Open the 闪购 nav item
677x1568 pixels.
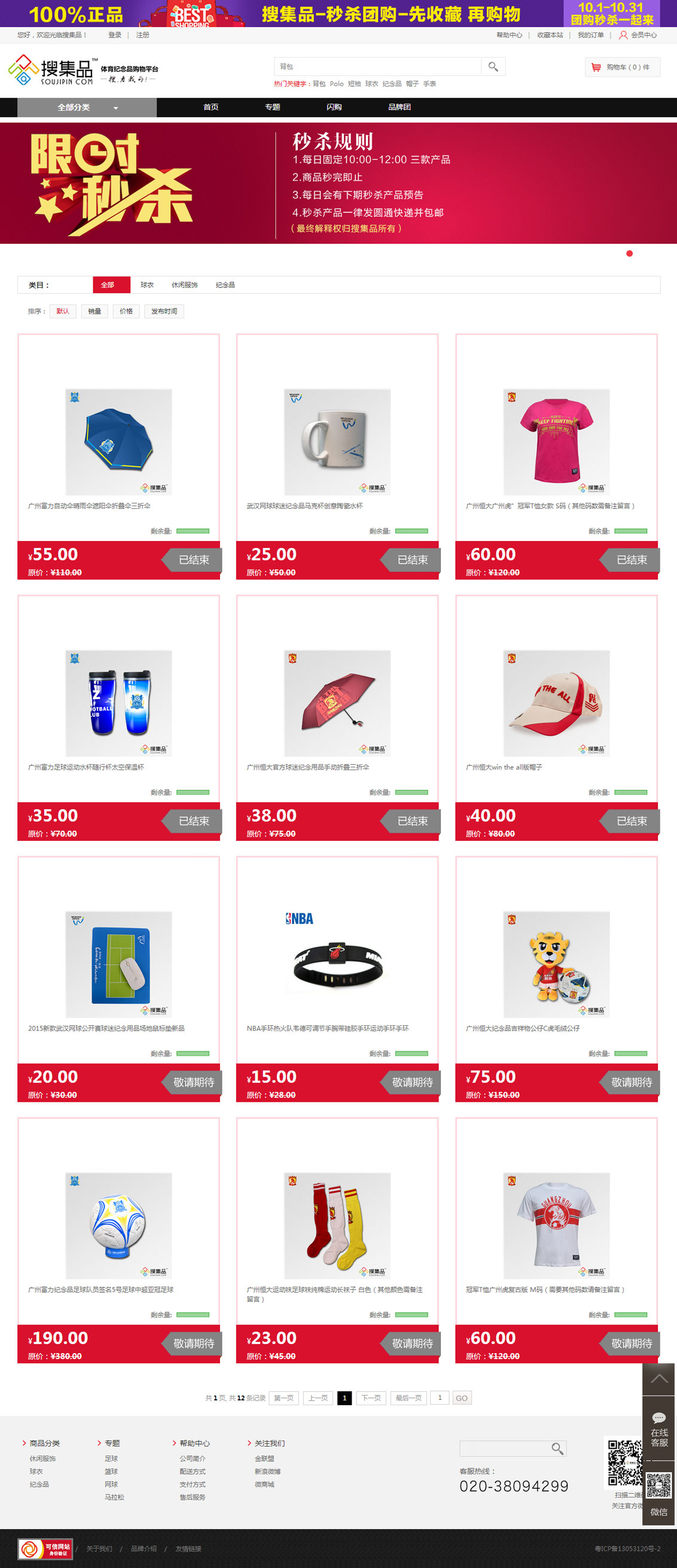(334, 107)
